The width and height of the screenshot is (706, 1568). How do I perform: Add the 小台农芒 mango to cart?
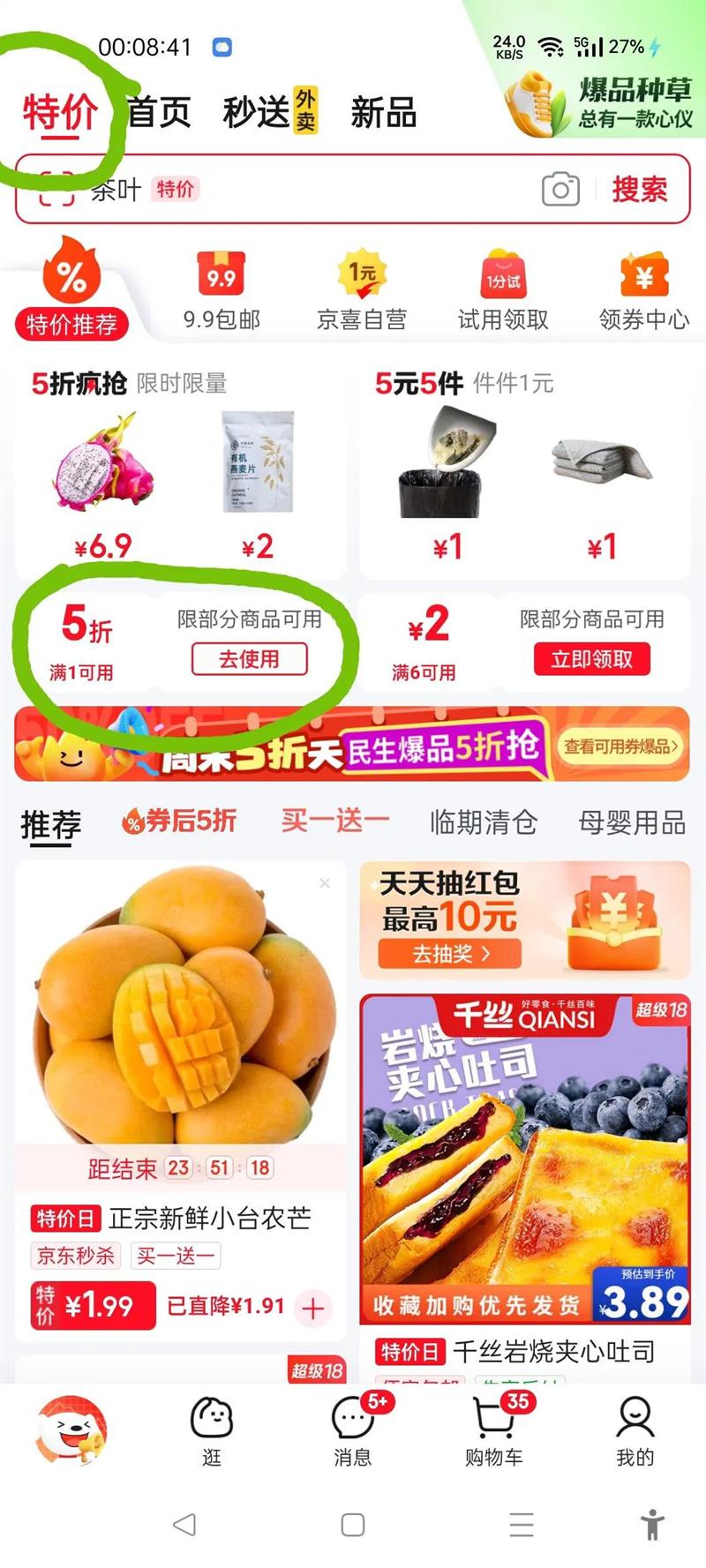[312, 1308]
